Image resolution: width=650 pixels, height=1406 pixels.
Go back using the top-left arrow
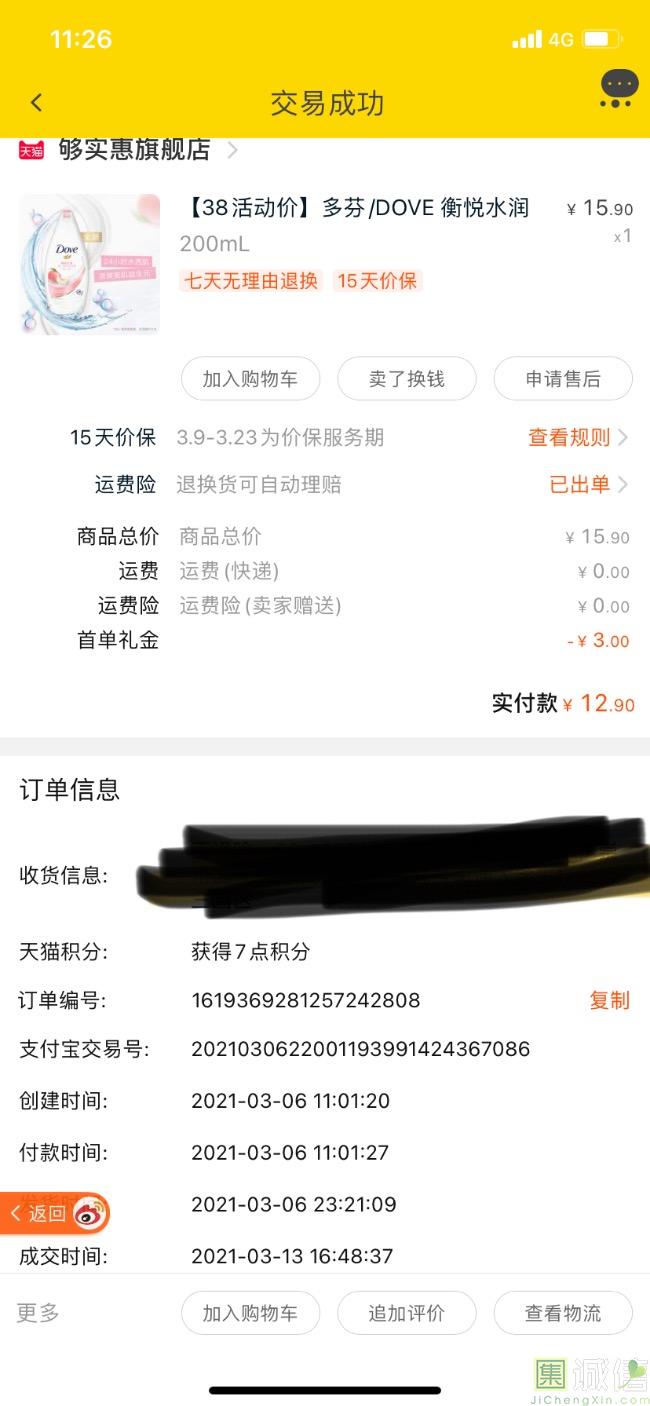point(37,102)
